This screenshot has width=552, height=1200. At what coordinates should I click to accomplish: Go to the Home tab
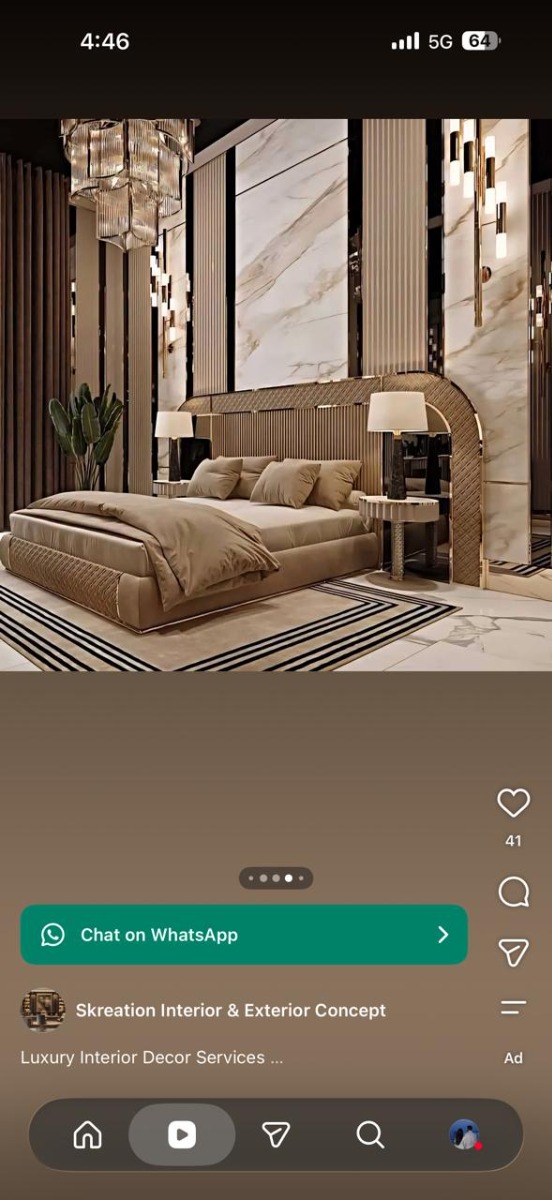(88, 1135)
